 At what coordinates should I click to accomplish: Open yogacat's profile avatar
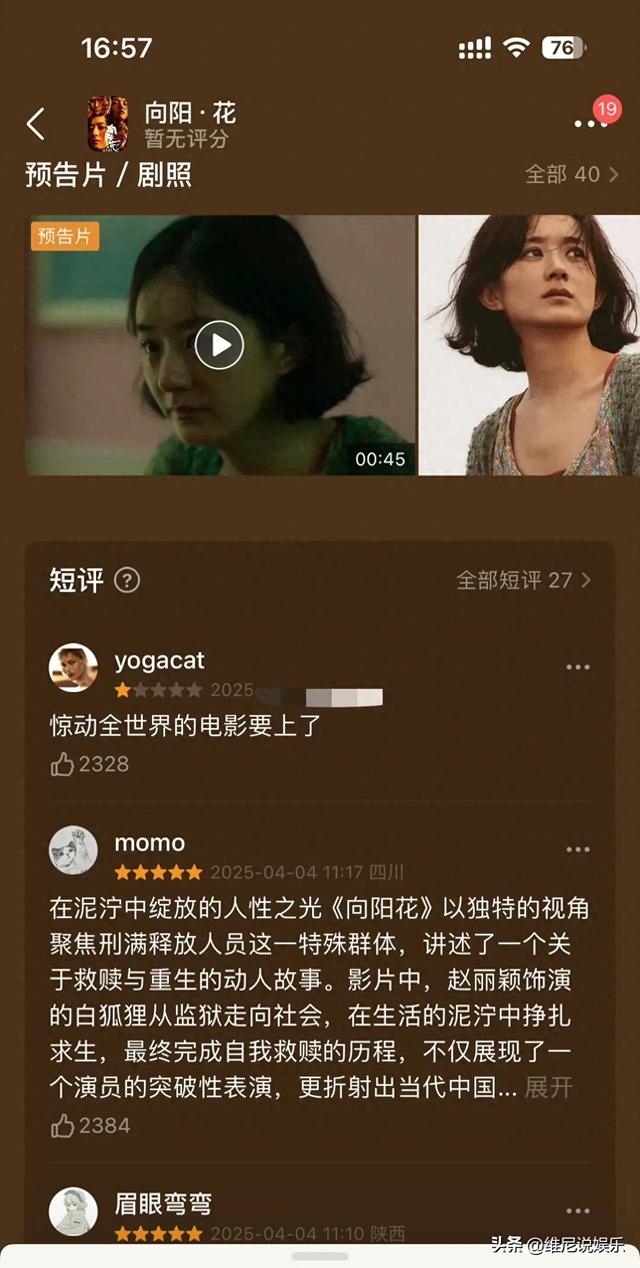click(x=74, y=668)
